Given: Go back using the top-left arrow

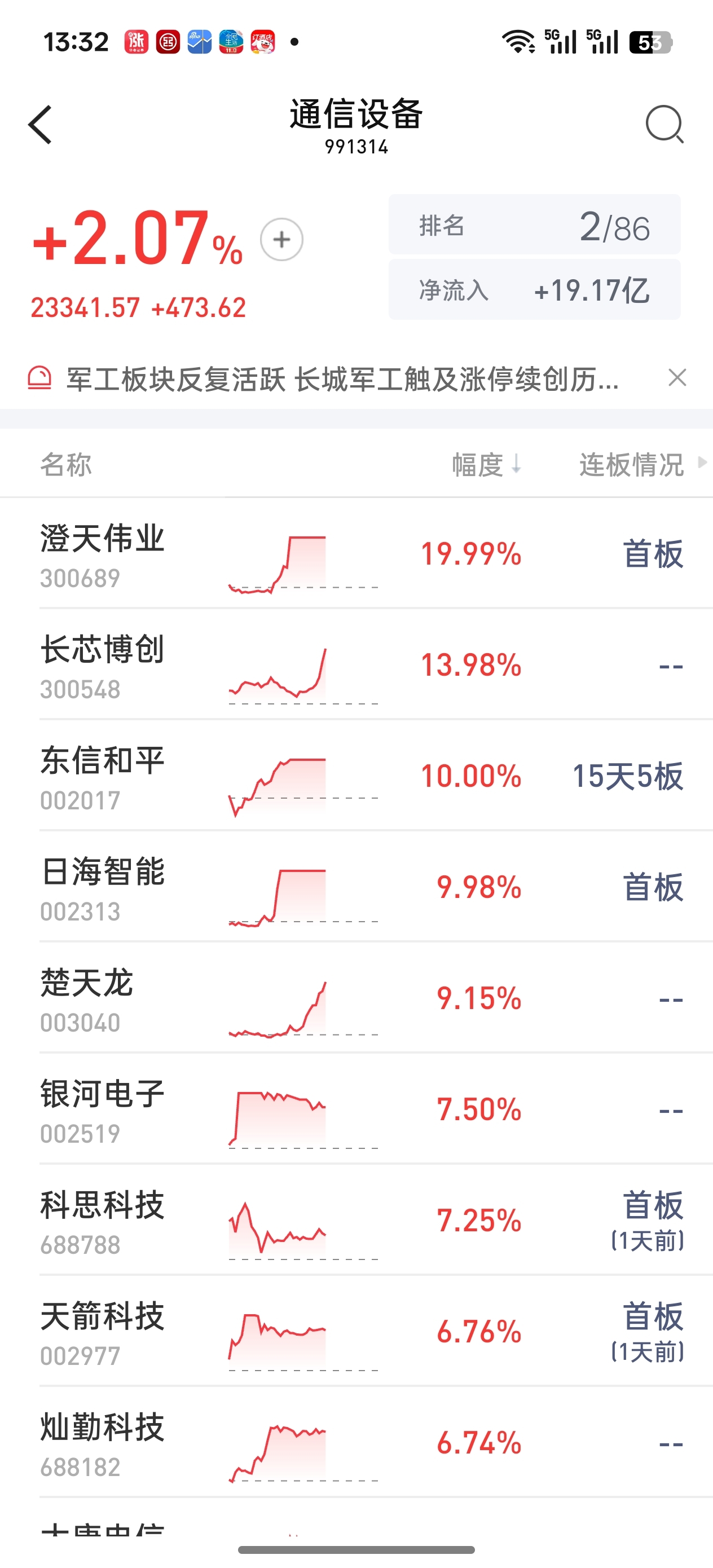Looking at the screenshot, I should tap(40, 125).
